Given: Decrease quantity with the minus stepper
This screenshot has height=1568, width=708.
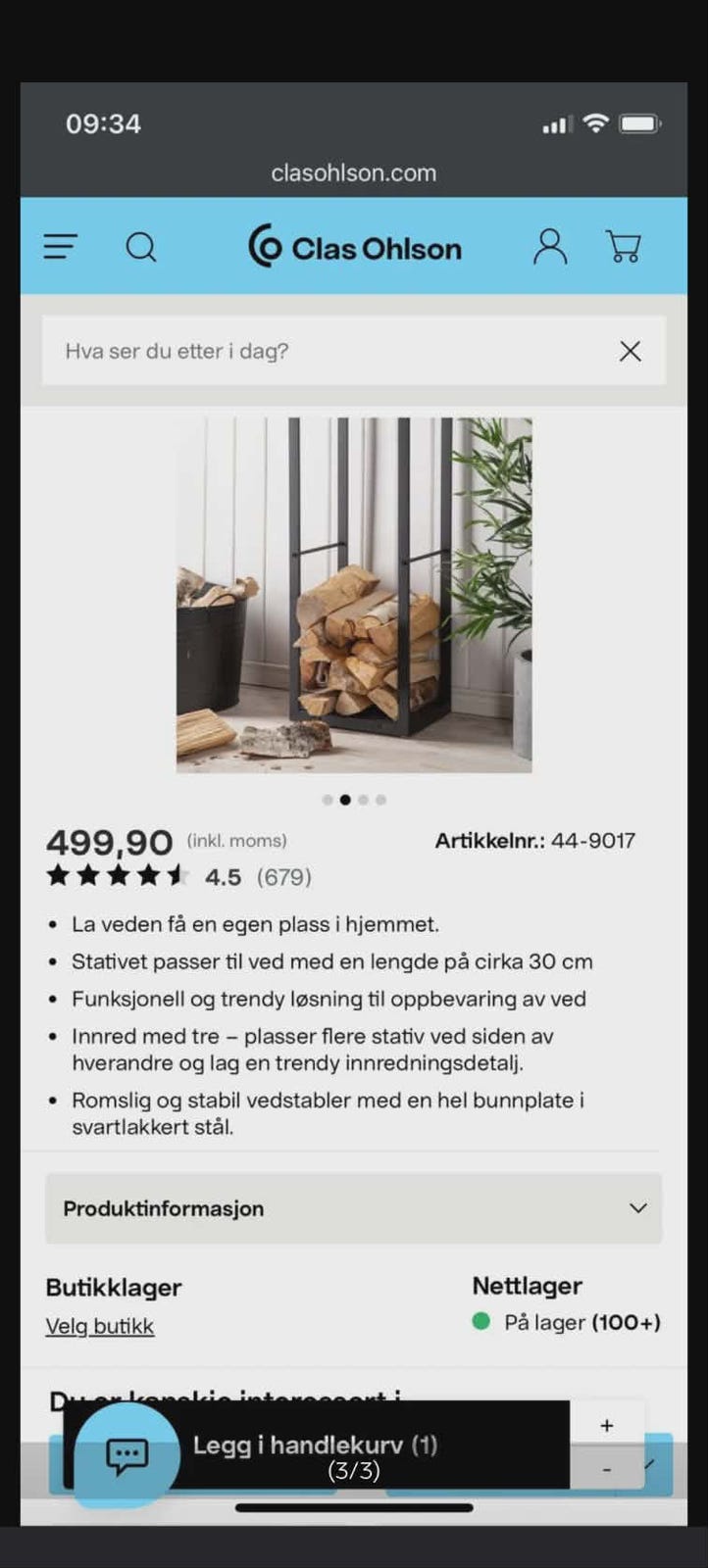Looking at the screenshot, I should tap(607, 1469).
